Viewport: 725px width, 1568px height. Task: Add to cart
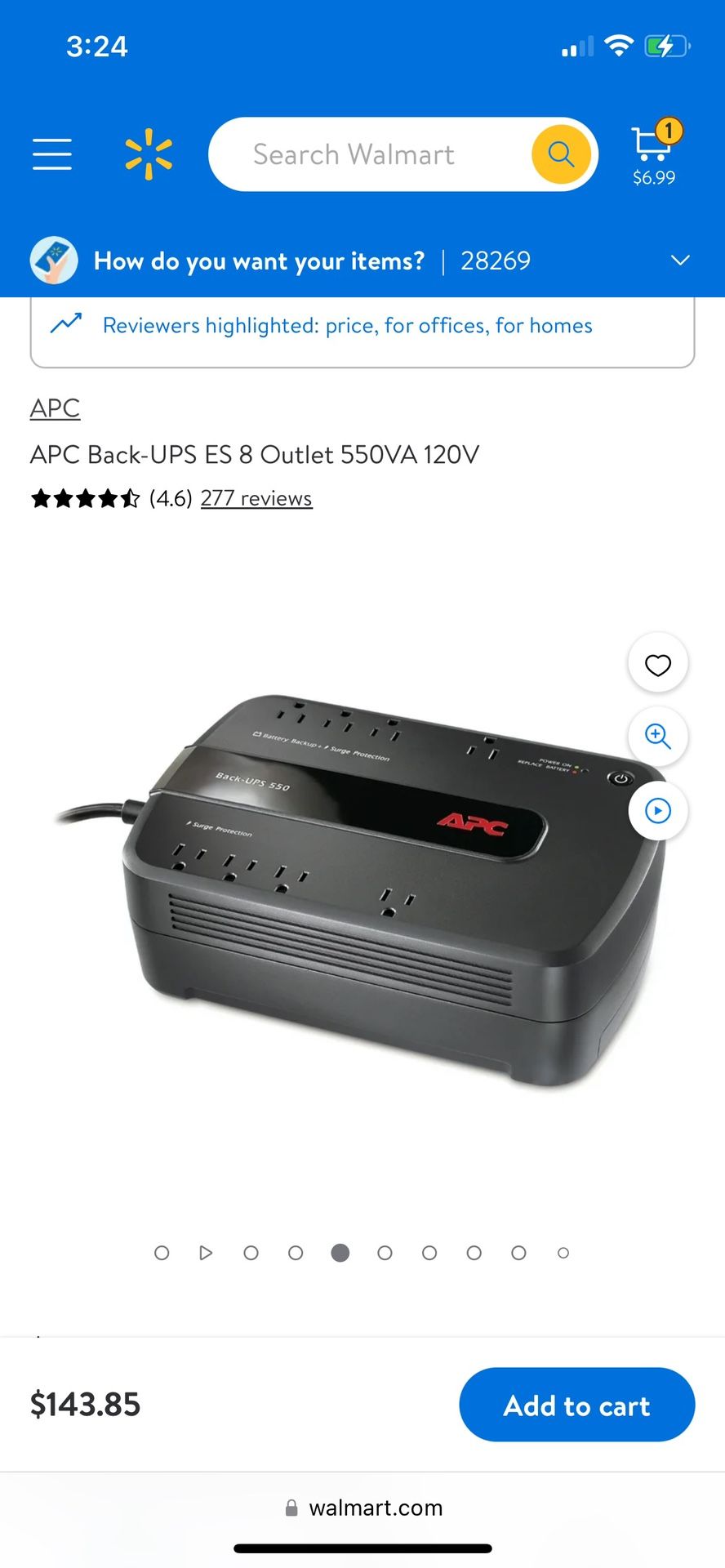coord(576,1405)
